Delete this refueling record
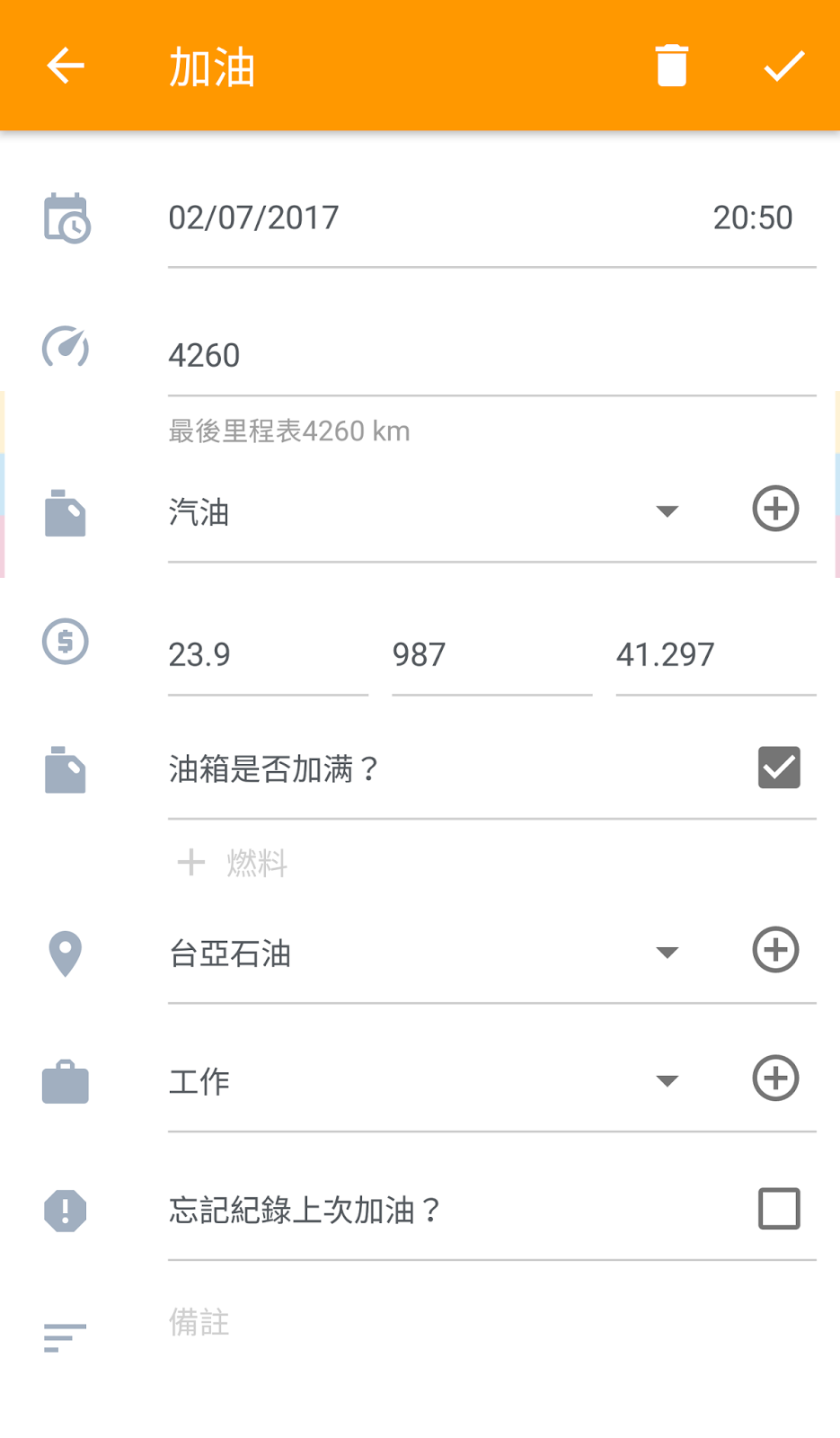 click(x=671, y=66)
